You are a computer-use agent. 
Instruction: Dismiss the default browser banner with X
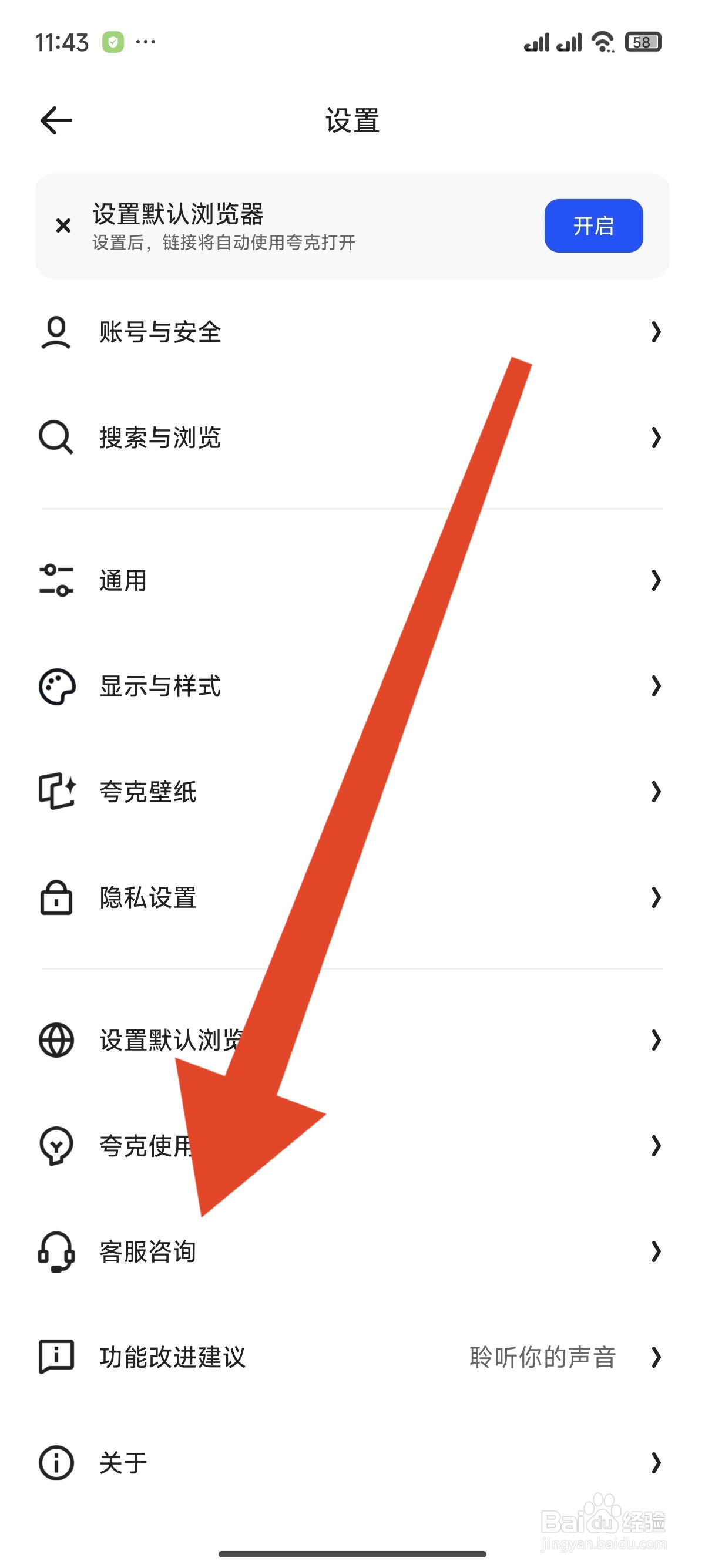64,226
